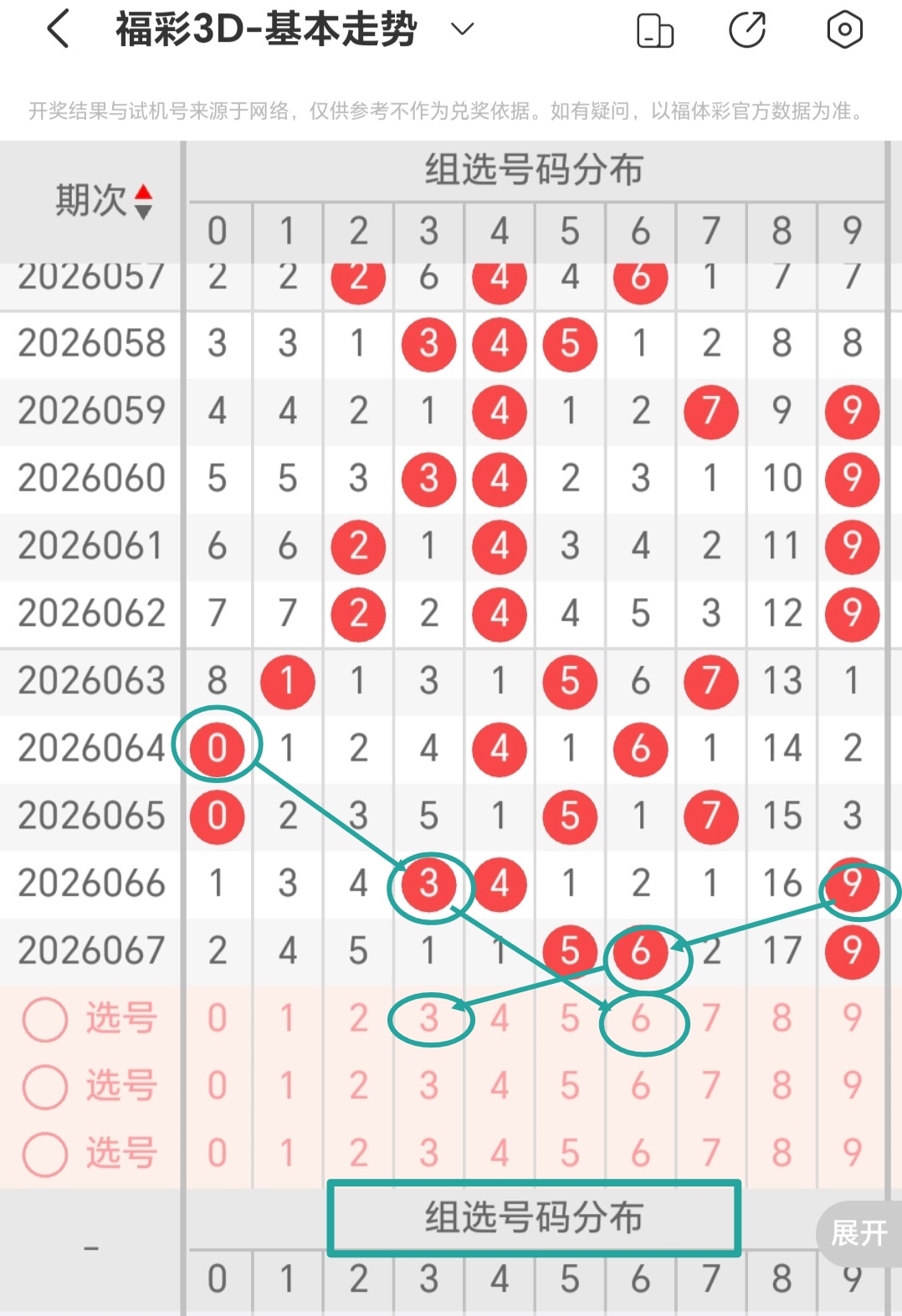Open the hexagon settings icon
Viewport: 902px width, 1316px height.
point(844,30)
